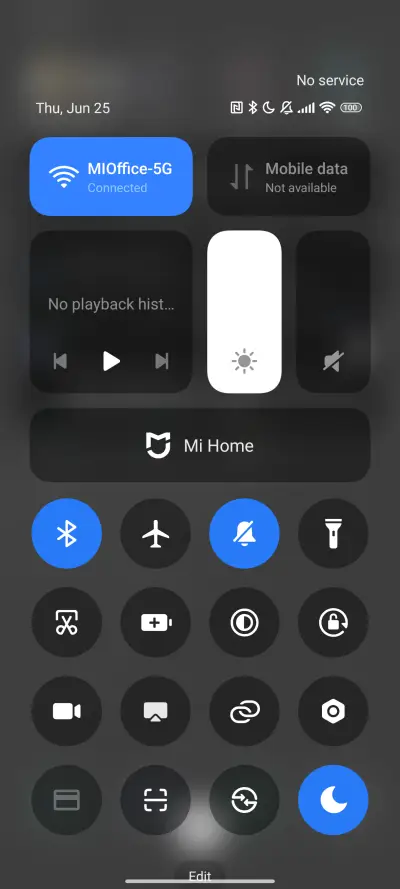
Task: Take a screenshot with scissors icon
Action: (67, 623)
